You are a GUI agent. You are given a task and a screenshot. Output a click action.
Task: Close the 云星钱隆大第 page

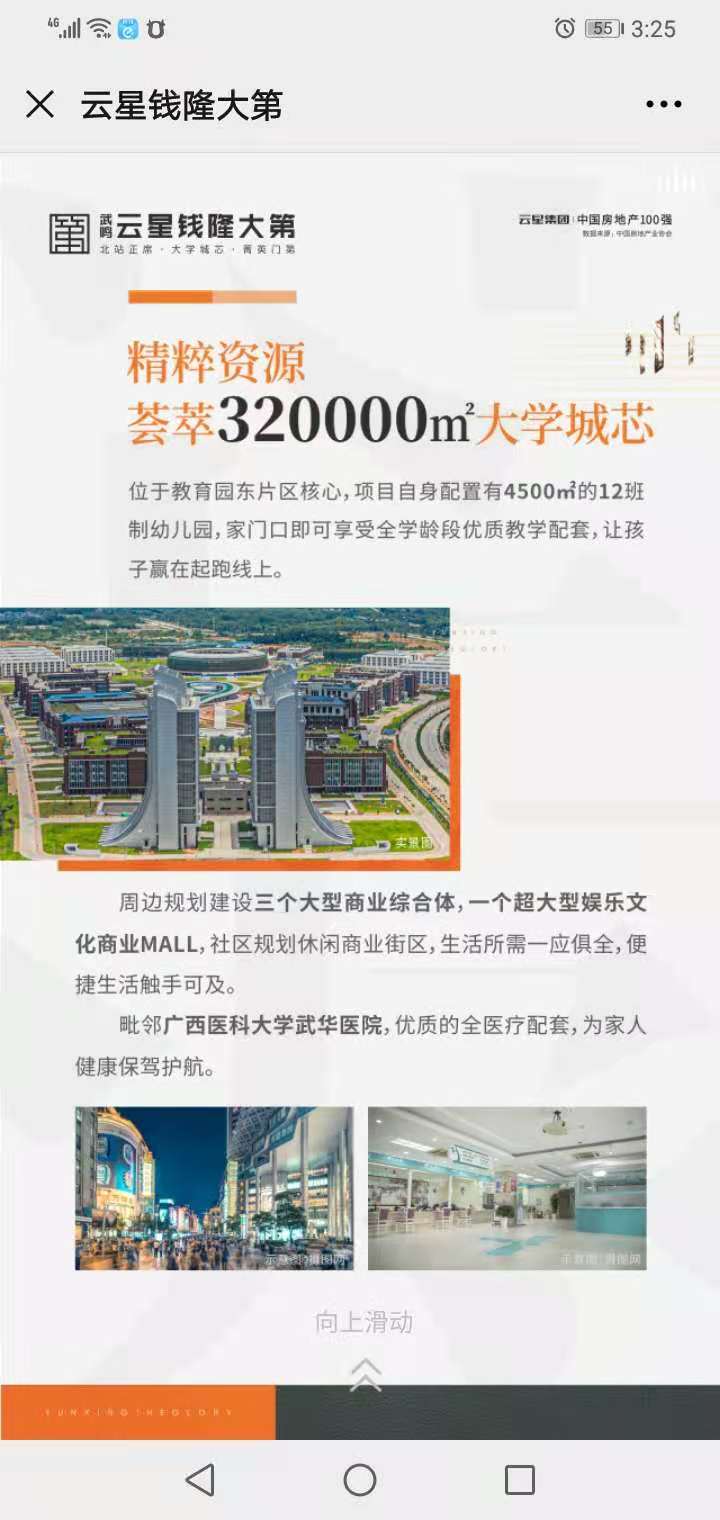click(x=40, y=104)
